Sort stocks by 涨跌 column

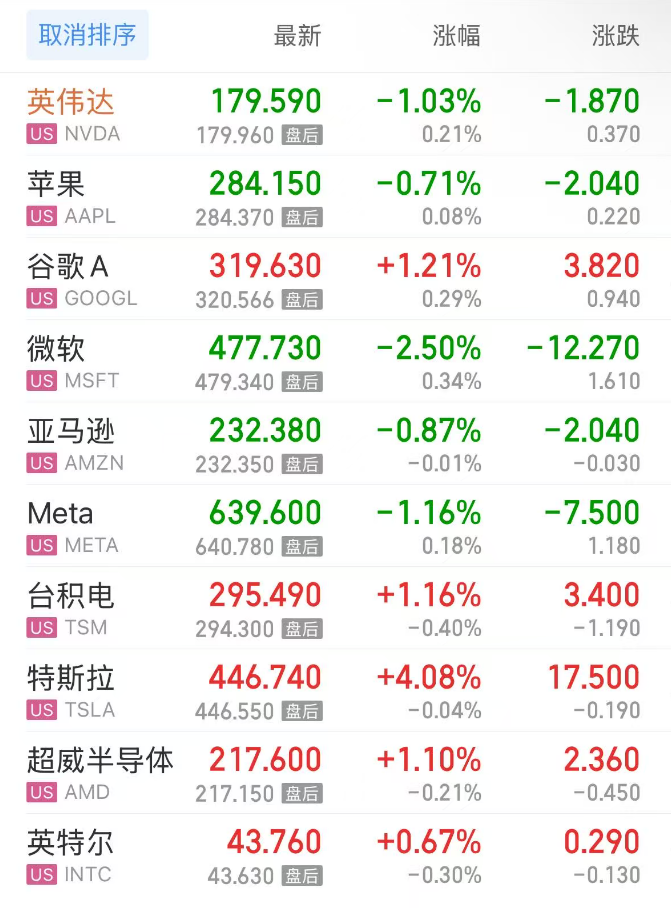[x=615, y=37]
